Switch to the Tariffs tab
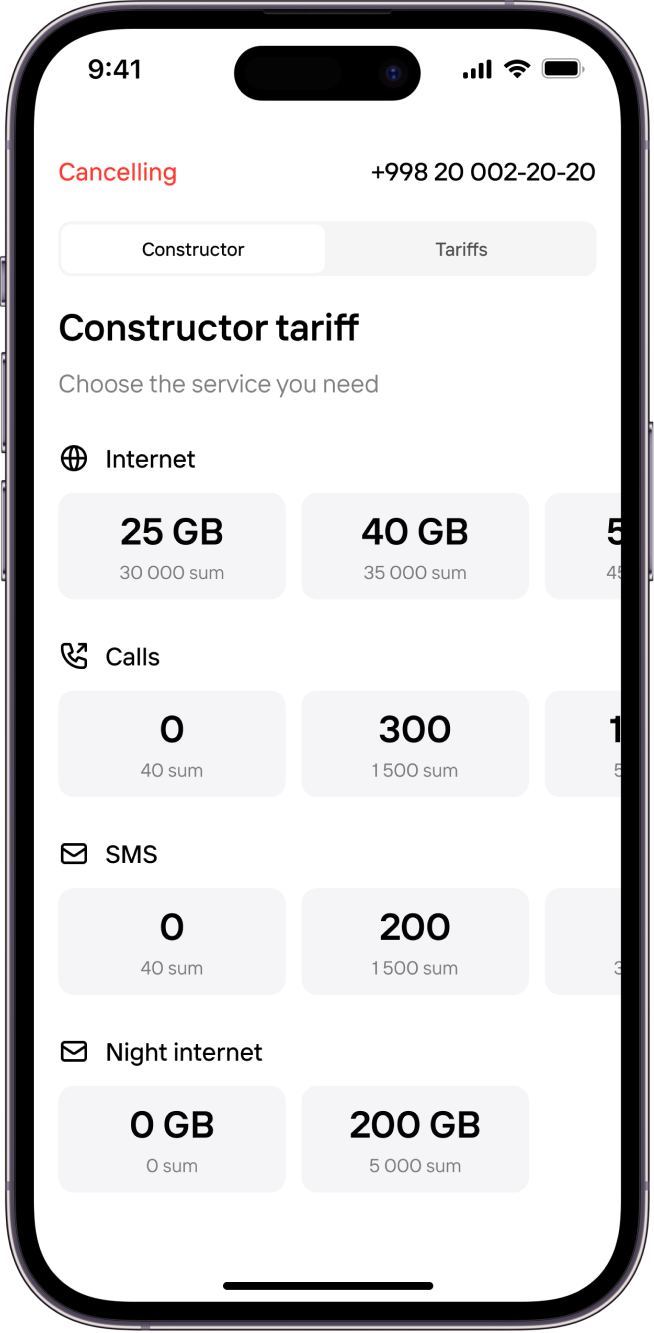The image size is (654, 1333). tap(461, 249)
